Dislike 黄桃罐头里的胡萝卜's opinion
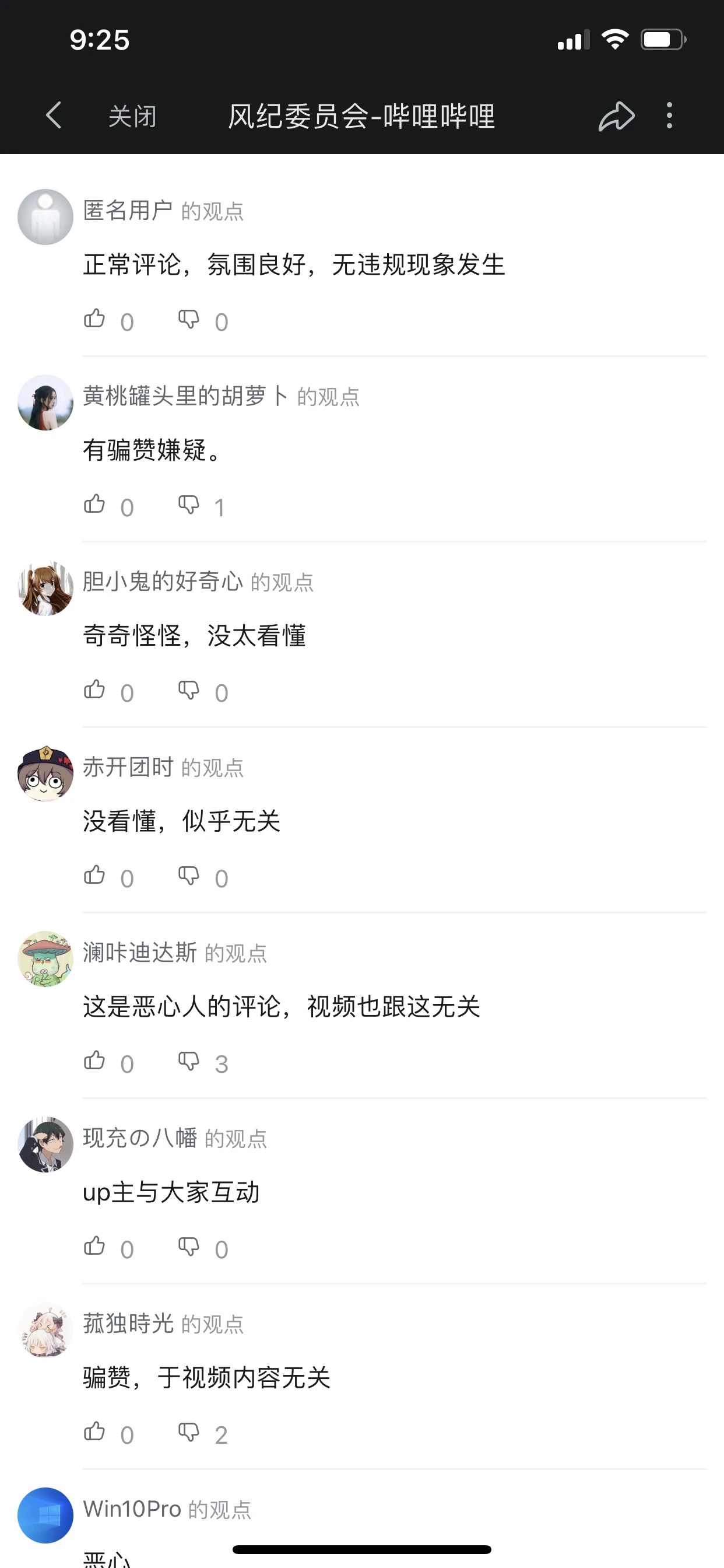 [x=189, y=504]
